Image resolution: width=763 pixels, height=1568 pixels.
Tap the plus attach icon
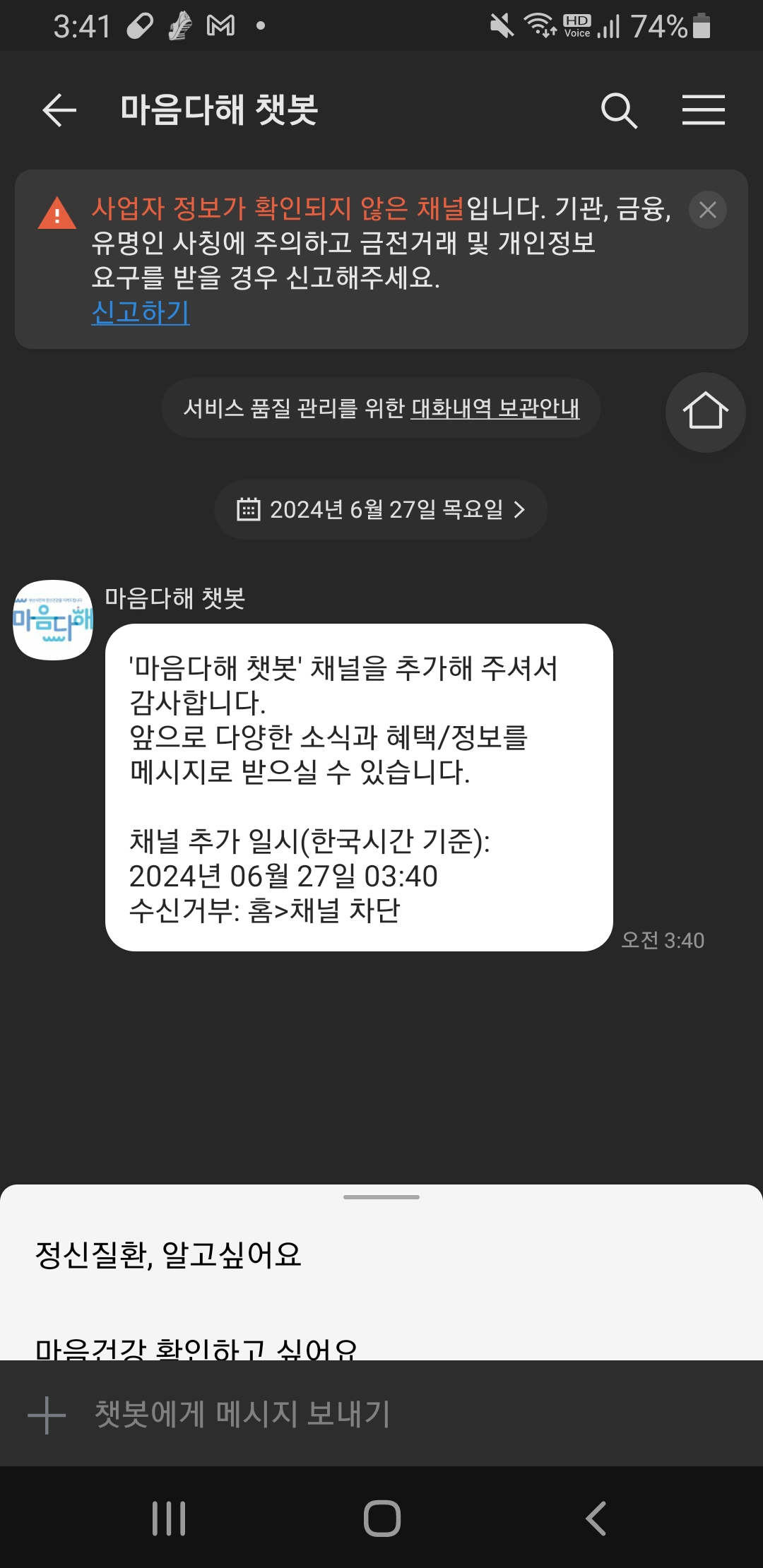(x=47, y=1415)
